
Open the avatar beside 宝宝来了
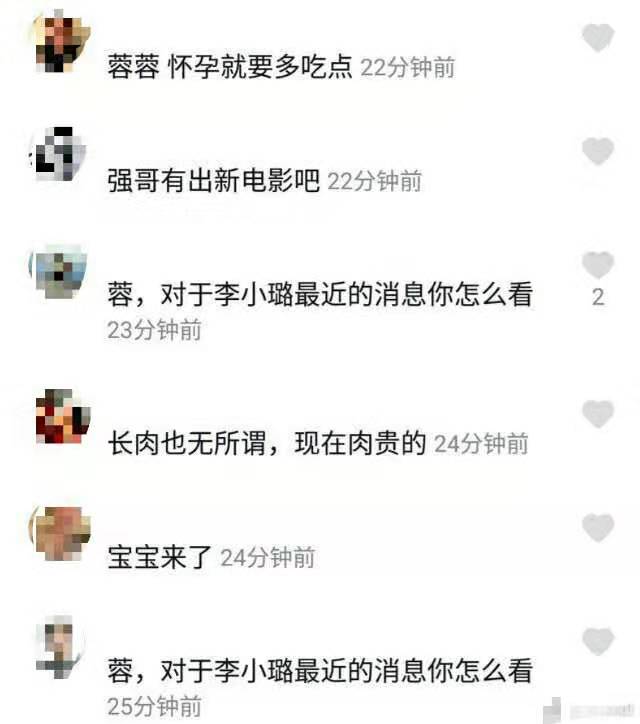(62, 530)
